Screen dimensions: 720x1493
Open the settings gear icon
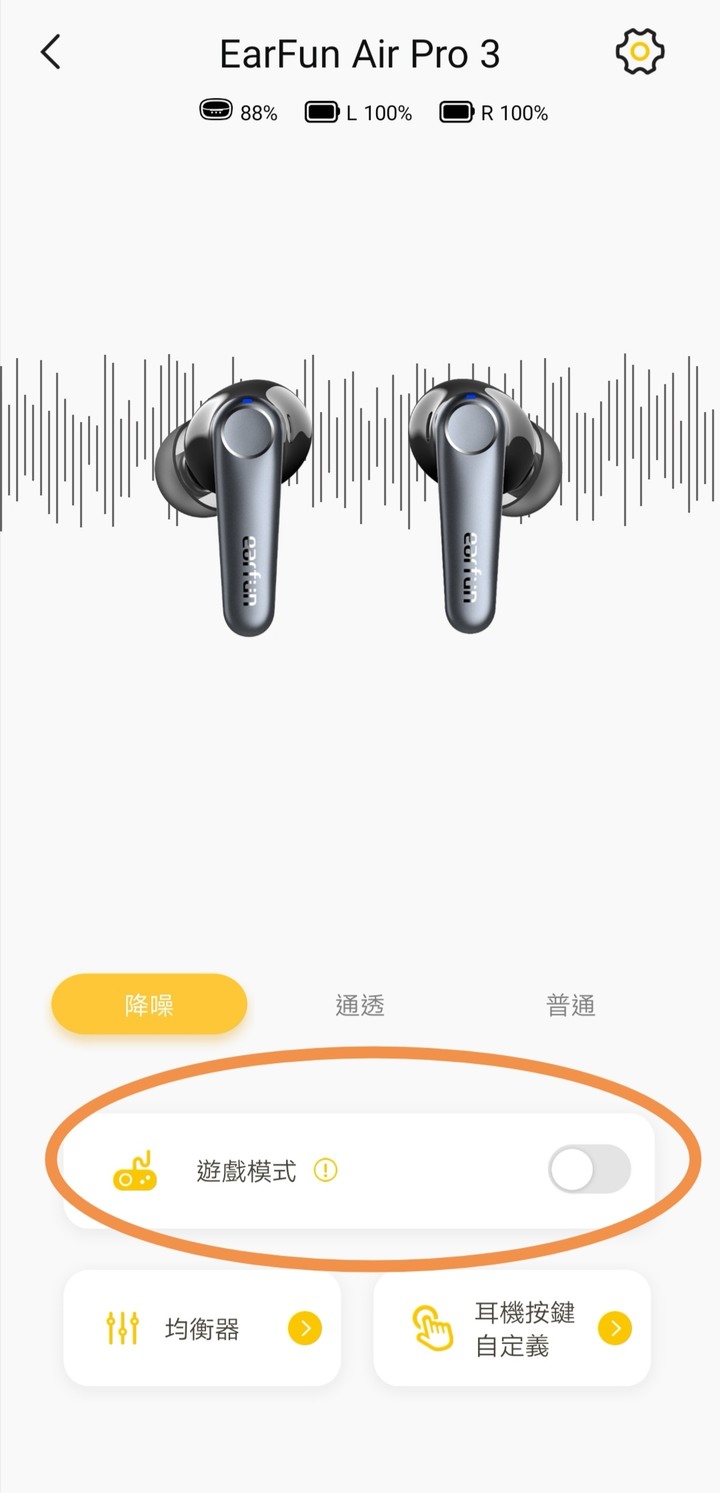640,52
